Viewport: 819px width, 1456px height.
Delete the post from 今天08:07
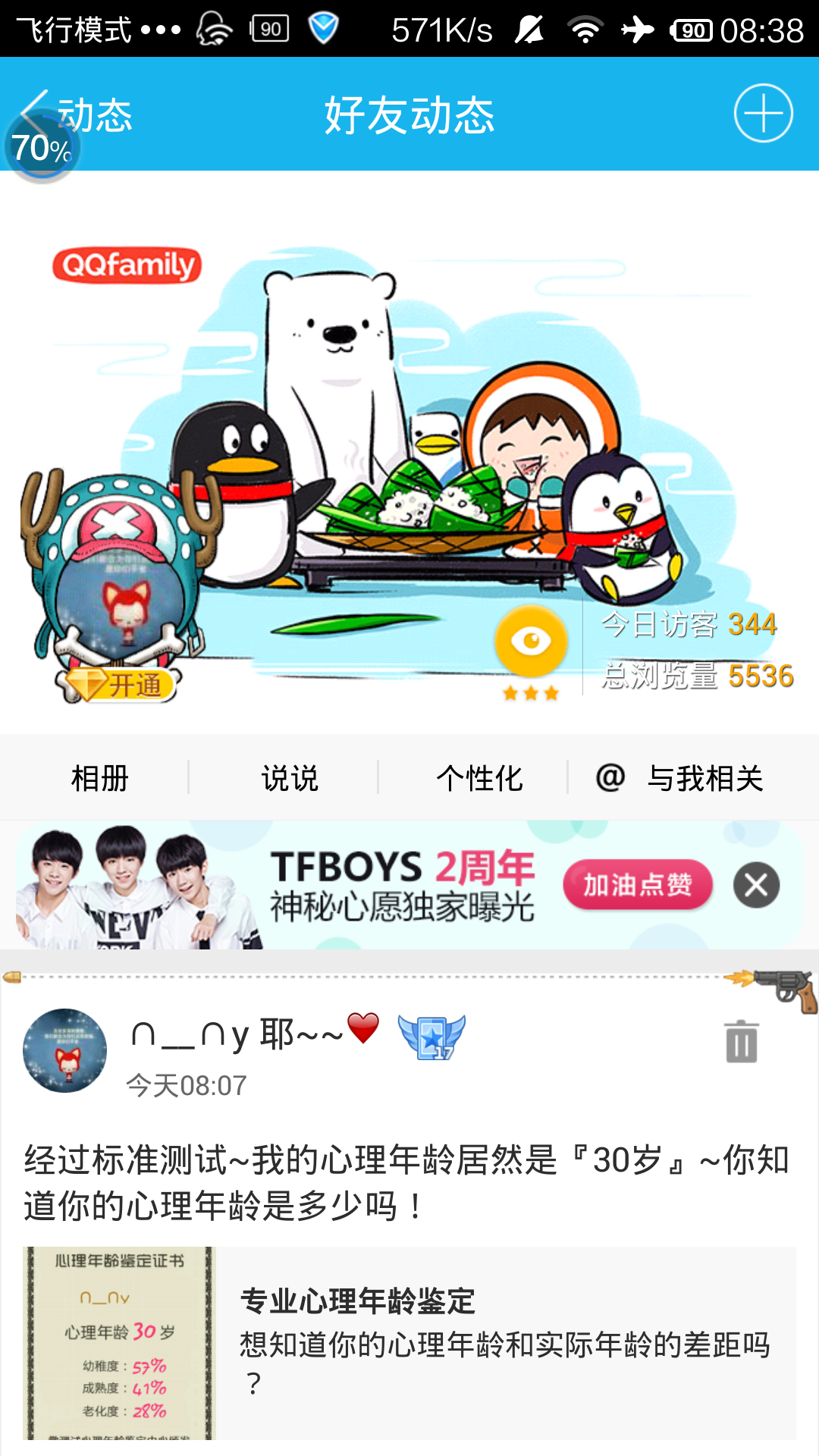(x=741, y=1041)
